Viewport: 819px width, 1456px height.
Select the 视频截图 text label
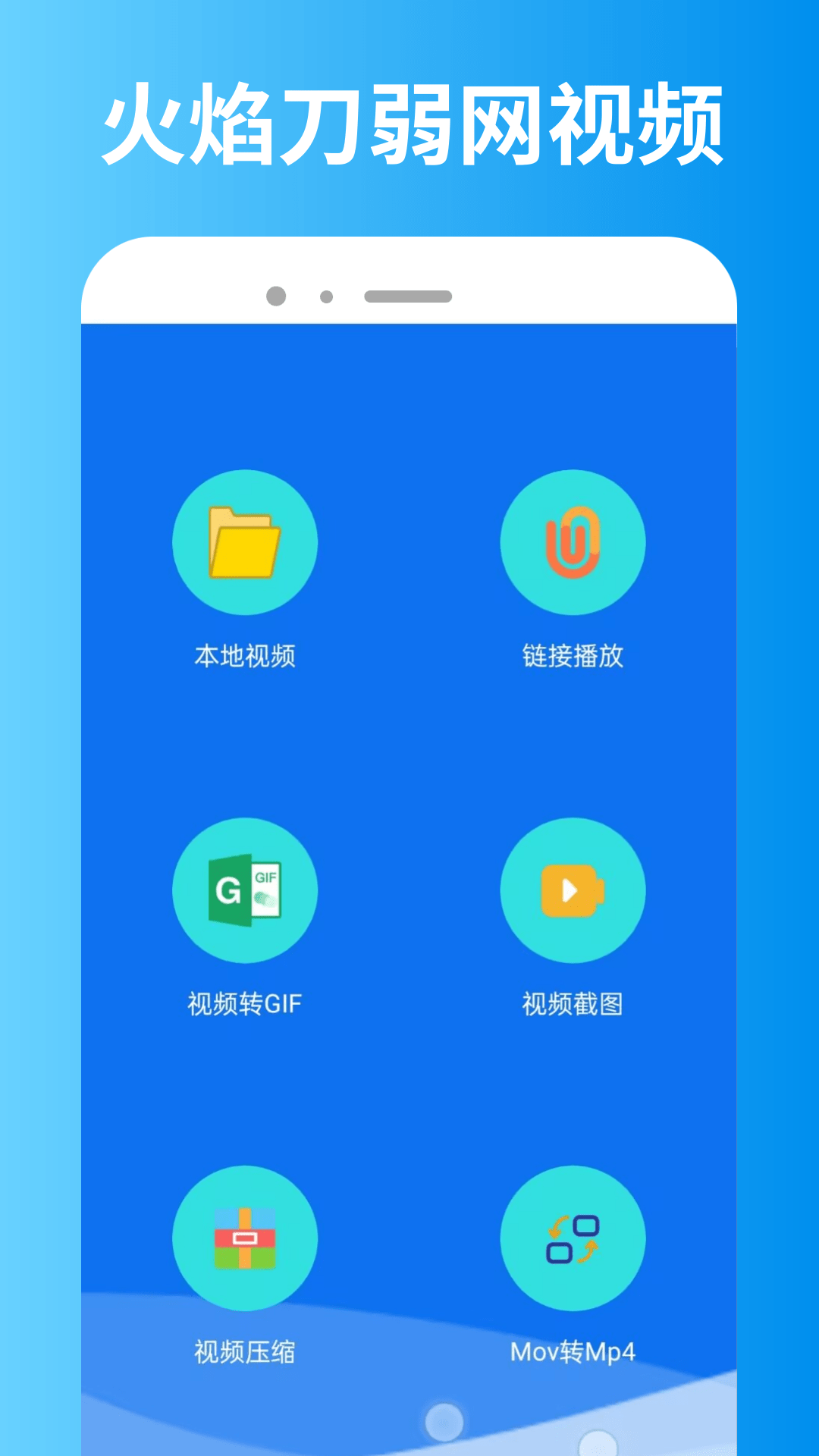tap(573, 1003)
